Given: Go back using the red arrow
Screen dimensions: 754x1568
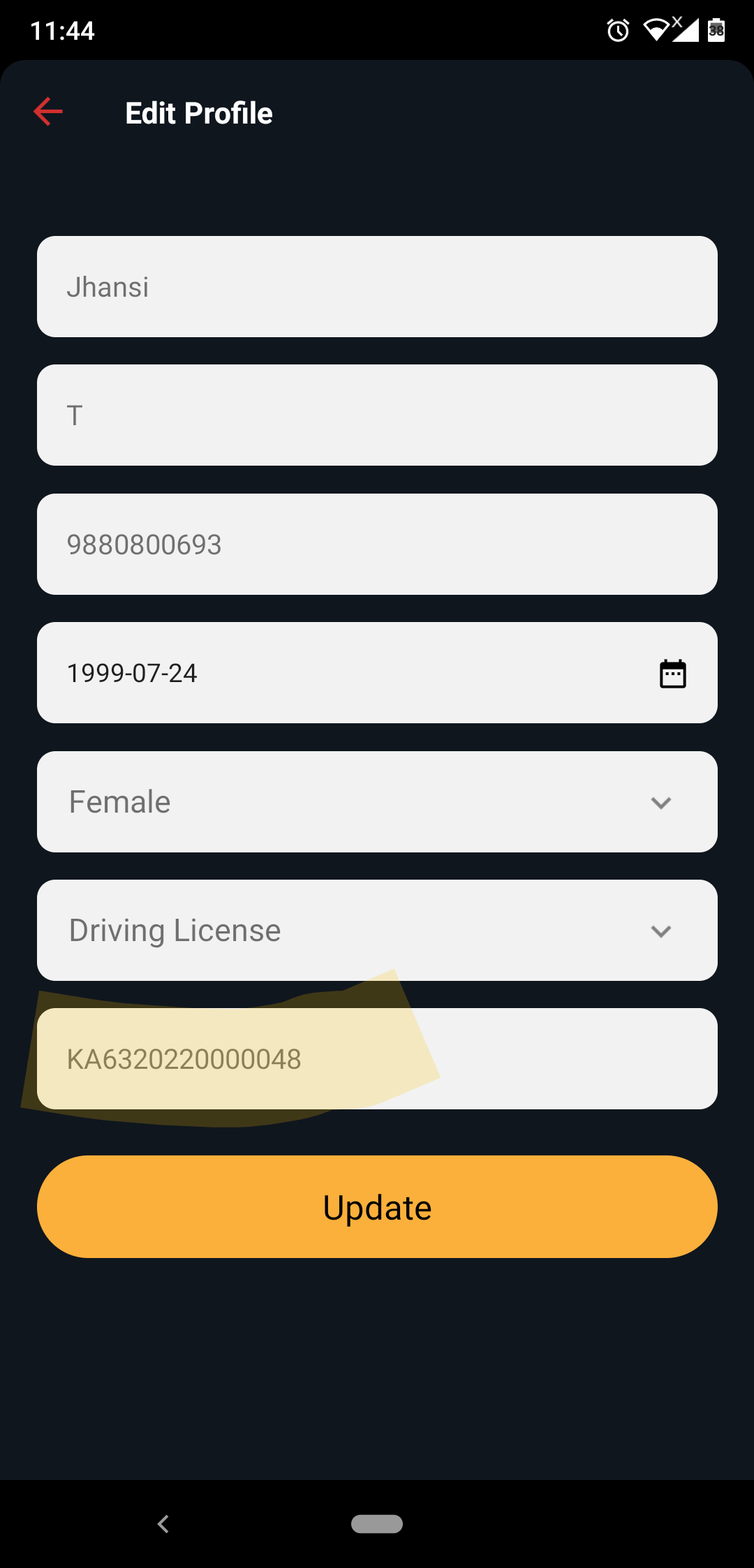Looking at the screenshot, I should 48,112.
